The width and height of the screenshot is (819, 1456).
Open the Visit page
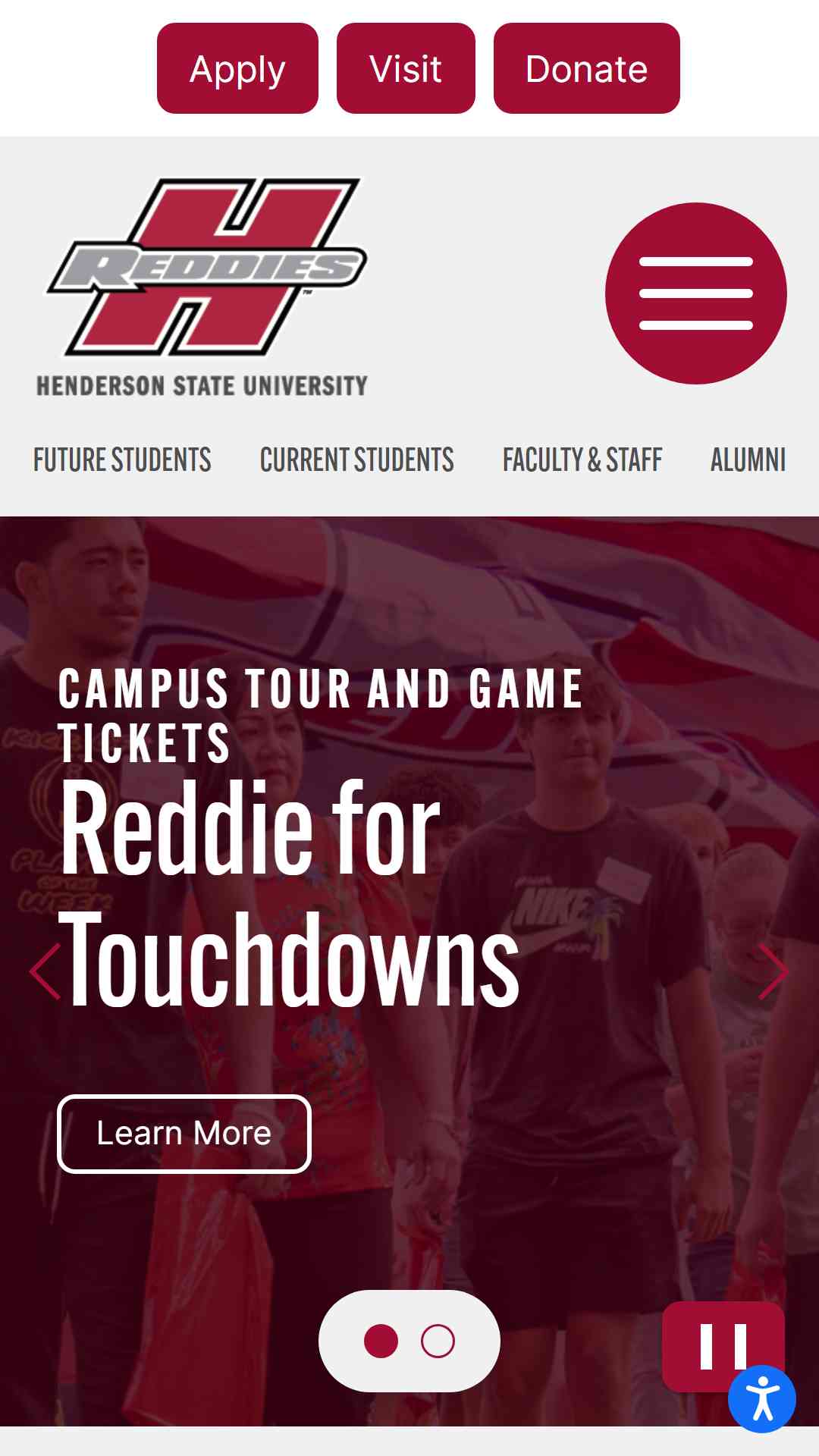[x=406, y=68]
